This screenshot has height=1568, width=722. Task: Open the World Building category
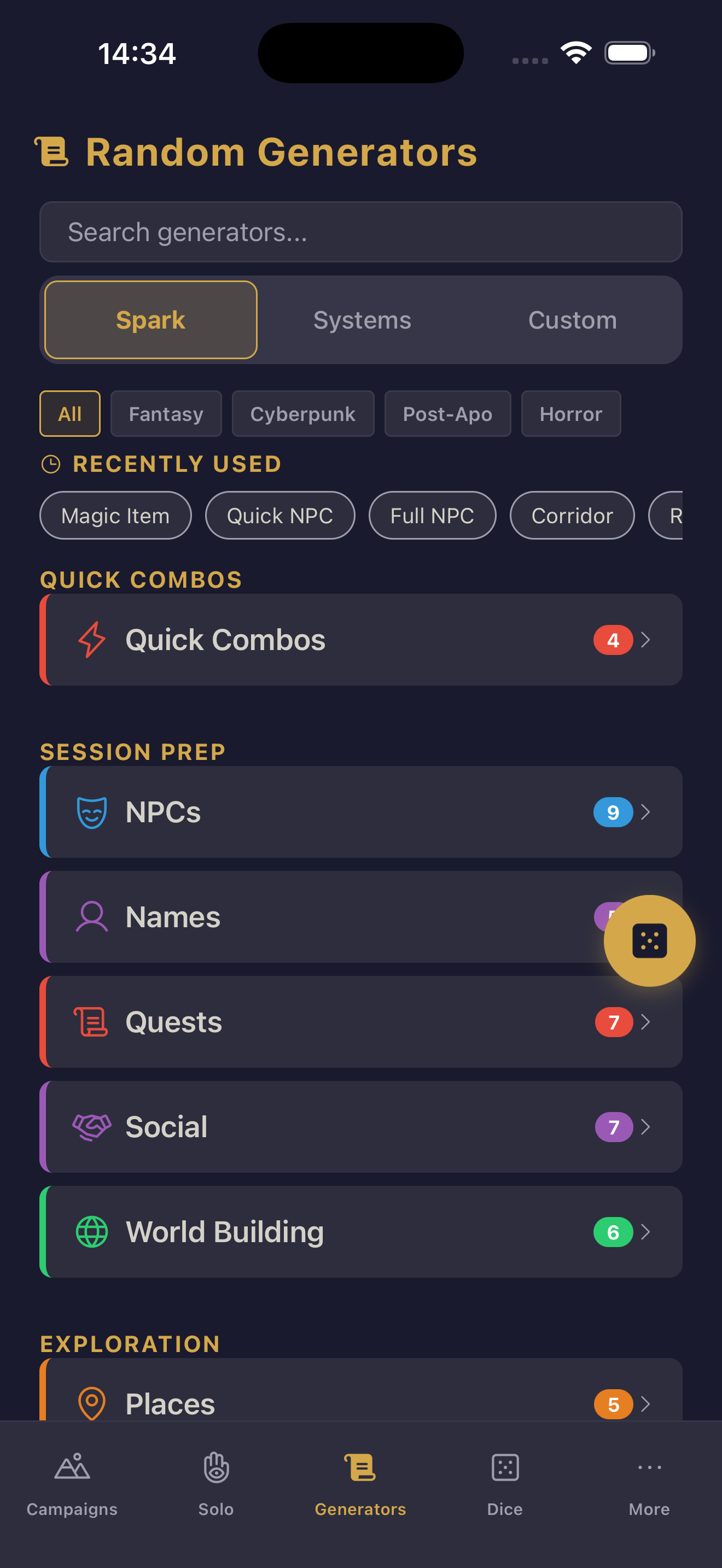pos(360,1231)
